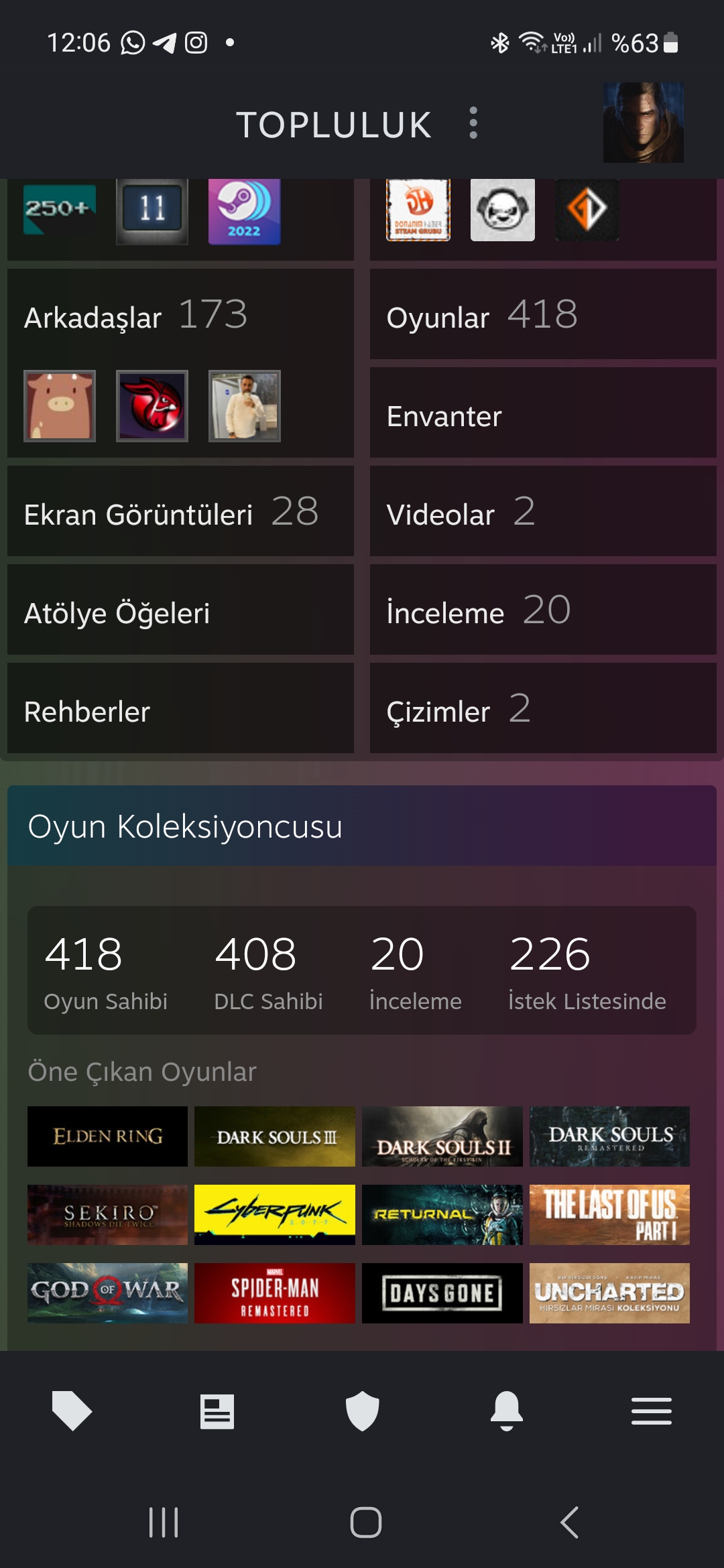View Ekran Görüntüleri screenshots

[180, 511]
